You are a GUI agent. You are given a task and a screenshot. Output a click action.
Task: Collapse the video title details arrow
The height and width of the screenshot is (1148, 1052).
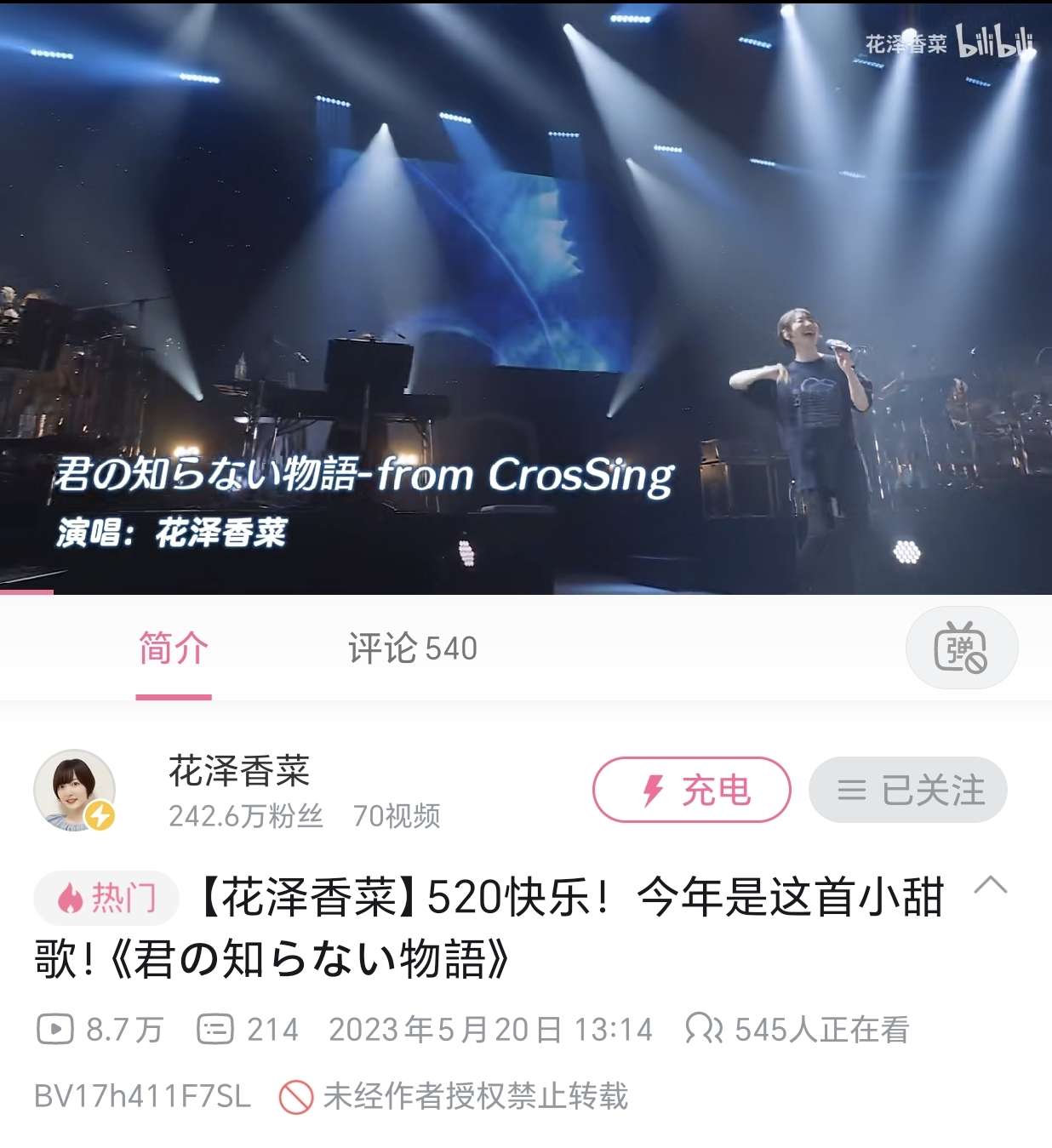(990, 886)
